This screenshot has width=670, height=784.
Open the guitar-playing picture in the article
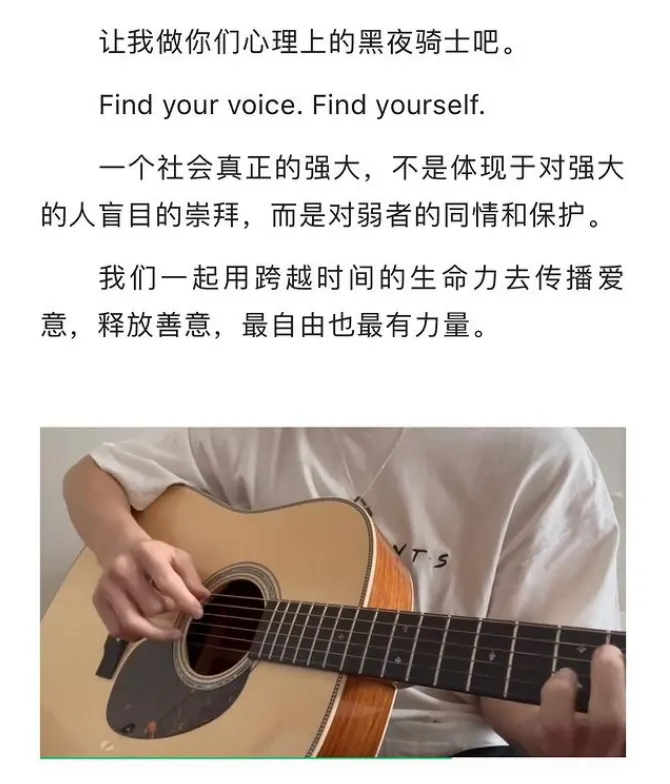(x=333, y=592)
